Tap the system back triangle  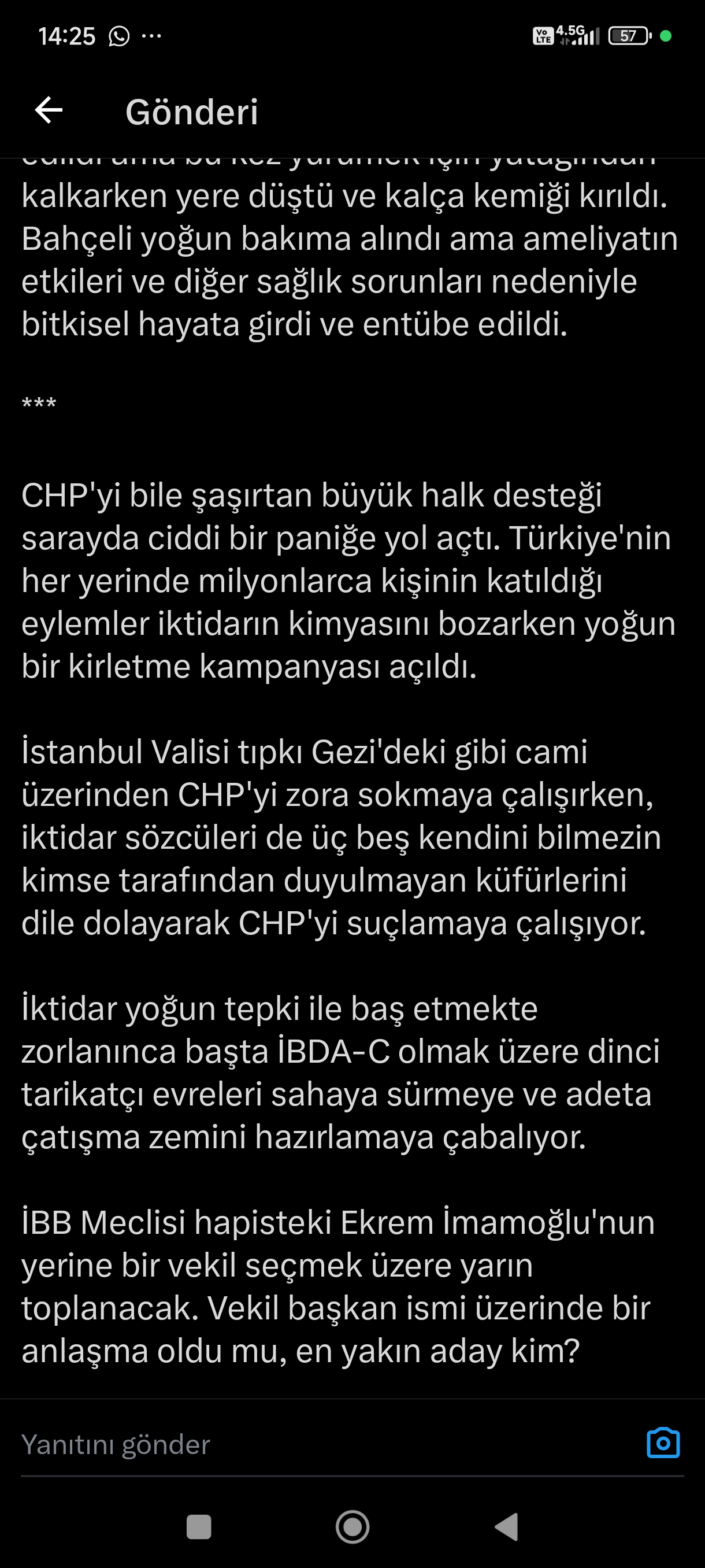click(507, 1526)
